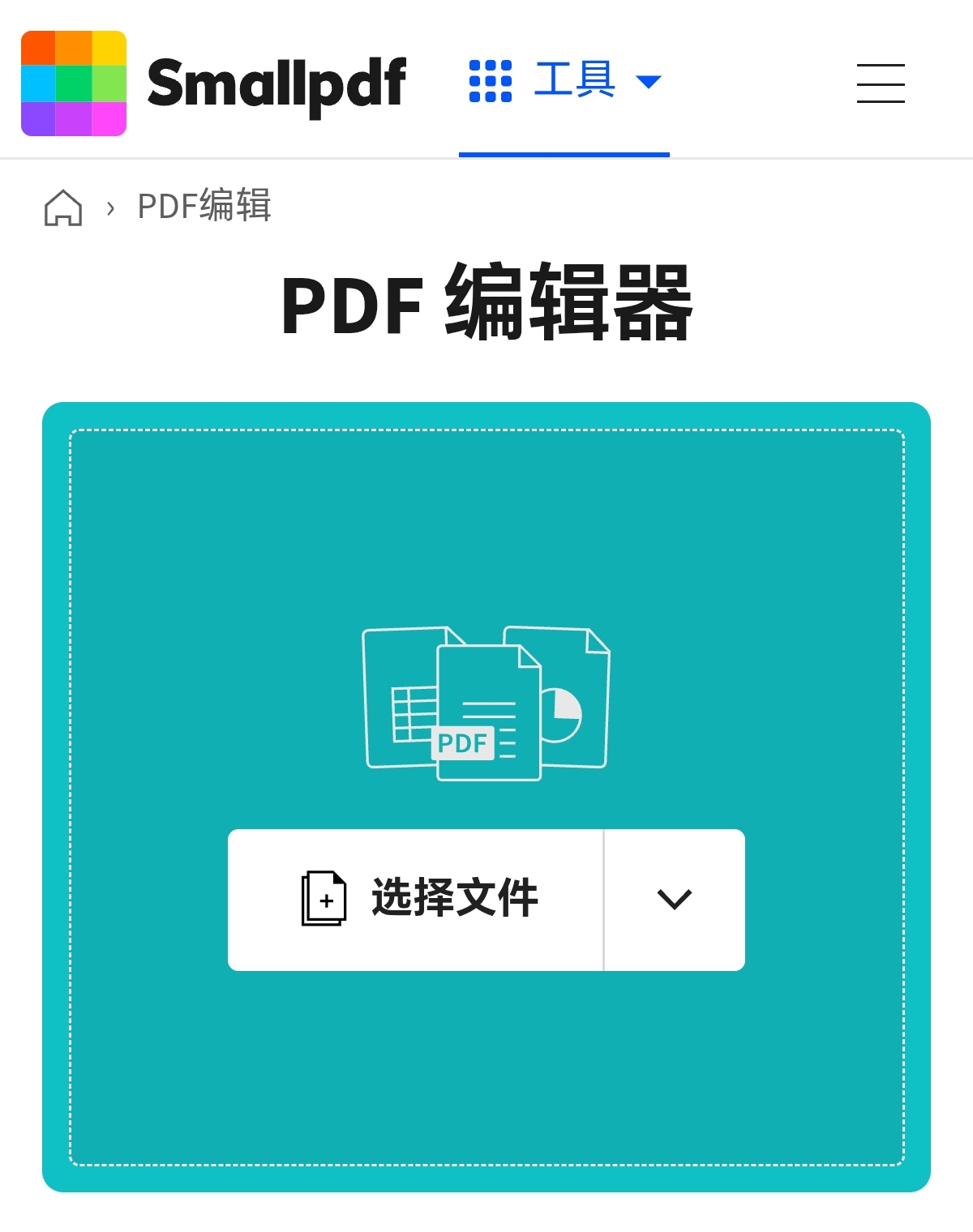Open the PDF编辑 breadcrumb link
Screen dimensions: 973x1232
tap(204, 206)
